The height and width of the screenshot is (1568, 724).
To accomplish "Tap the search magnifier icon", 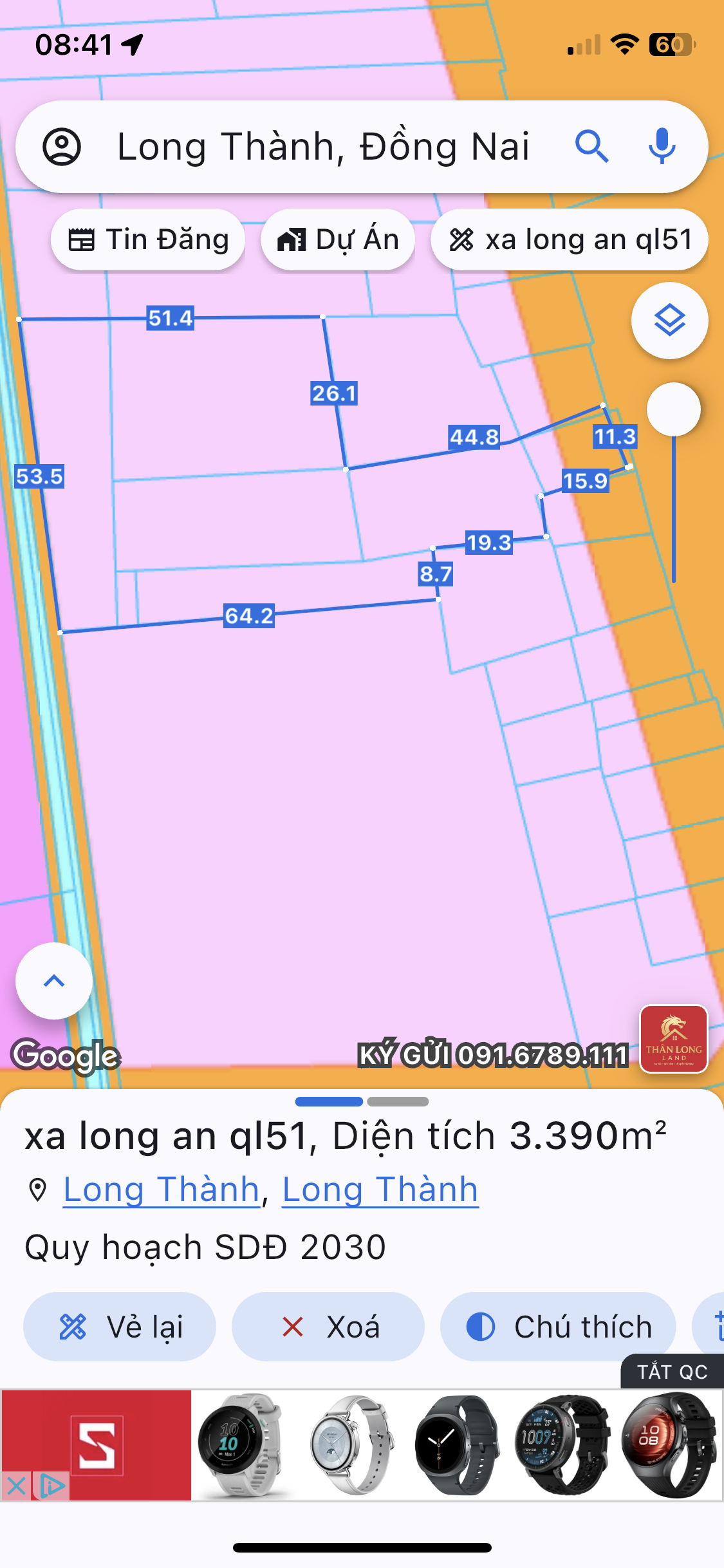I will point(592,147).
